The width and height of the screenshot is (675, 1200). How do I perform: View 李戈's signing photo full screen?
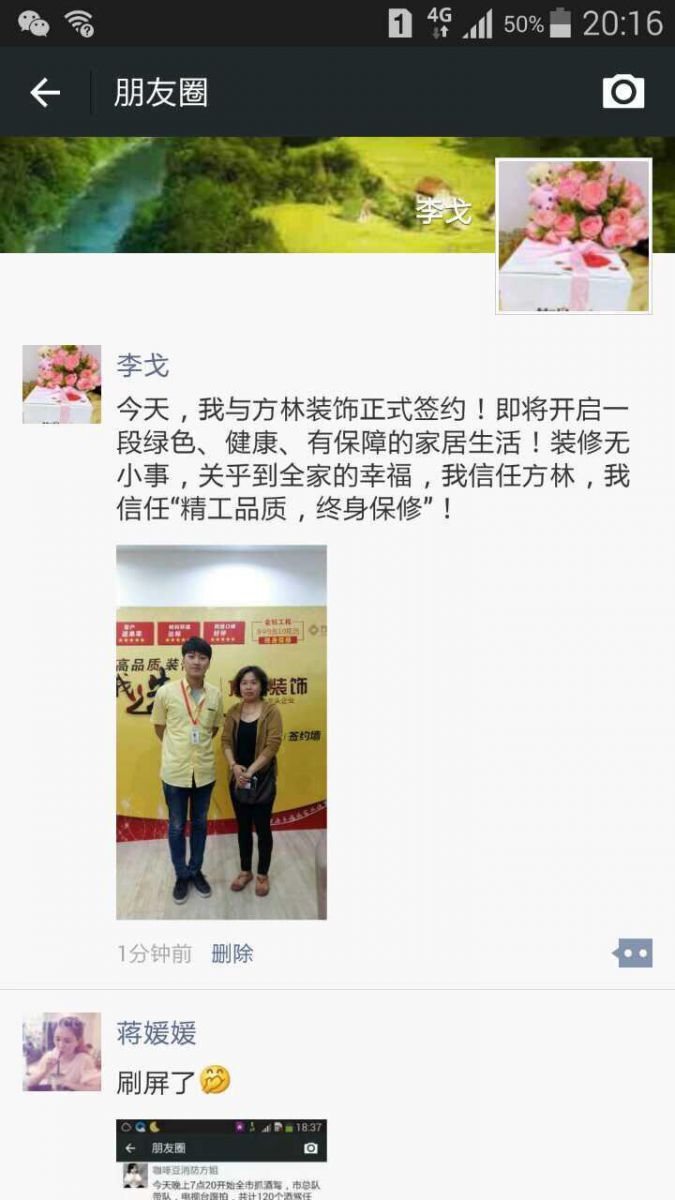point(221,732)
